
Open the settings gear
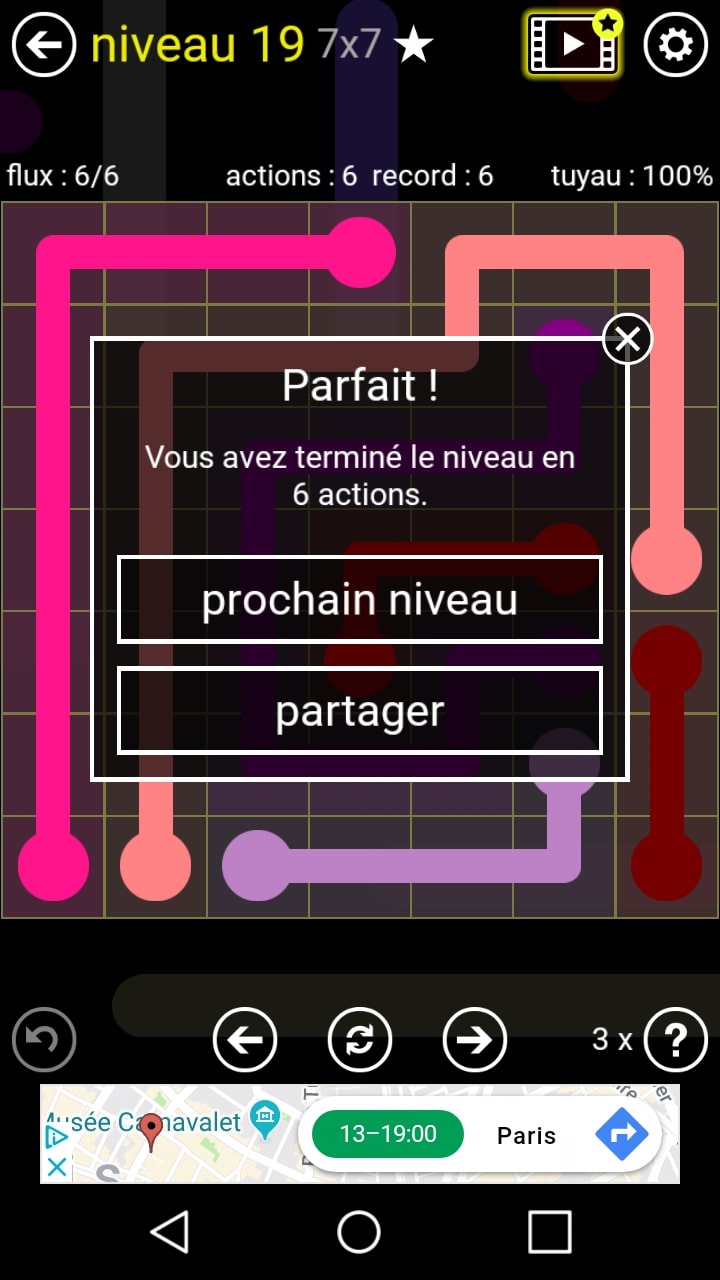[x=675, y=44]
